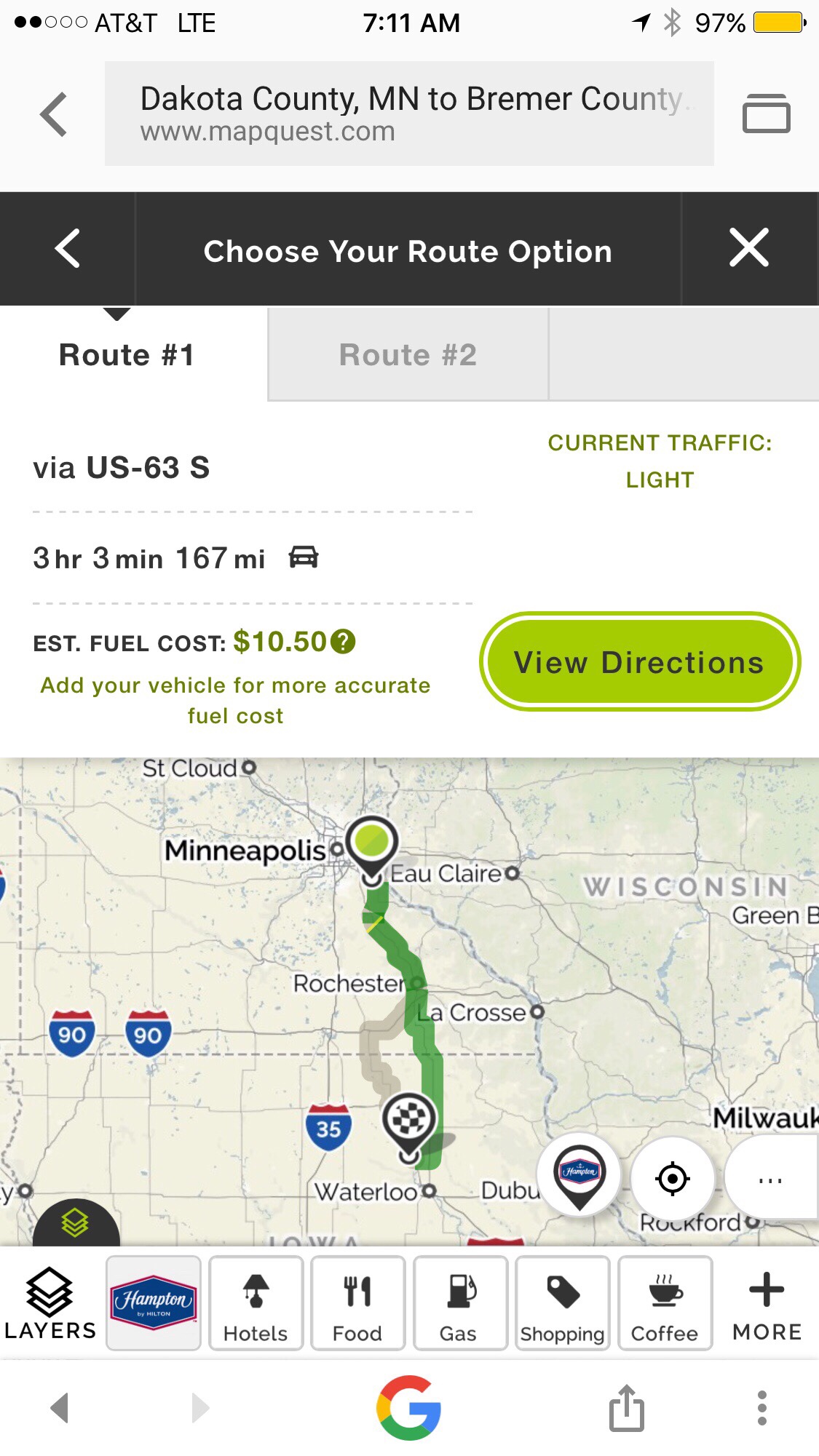819x1456 pixels.
Task: Open fuel cost help question mark
Action: coord(343,642)
